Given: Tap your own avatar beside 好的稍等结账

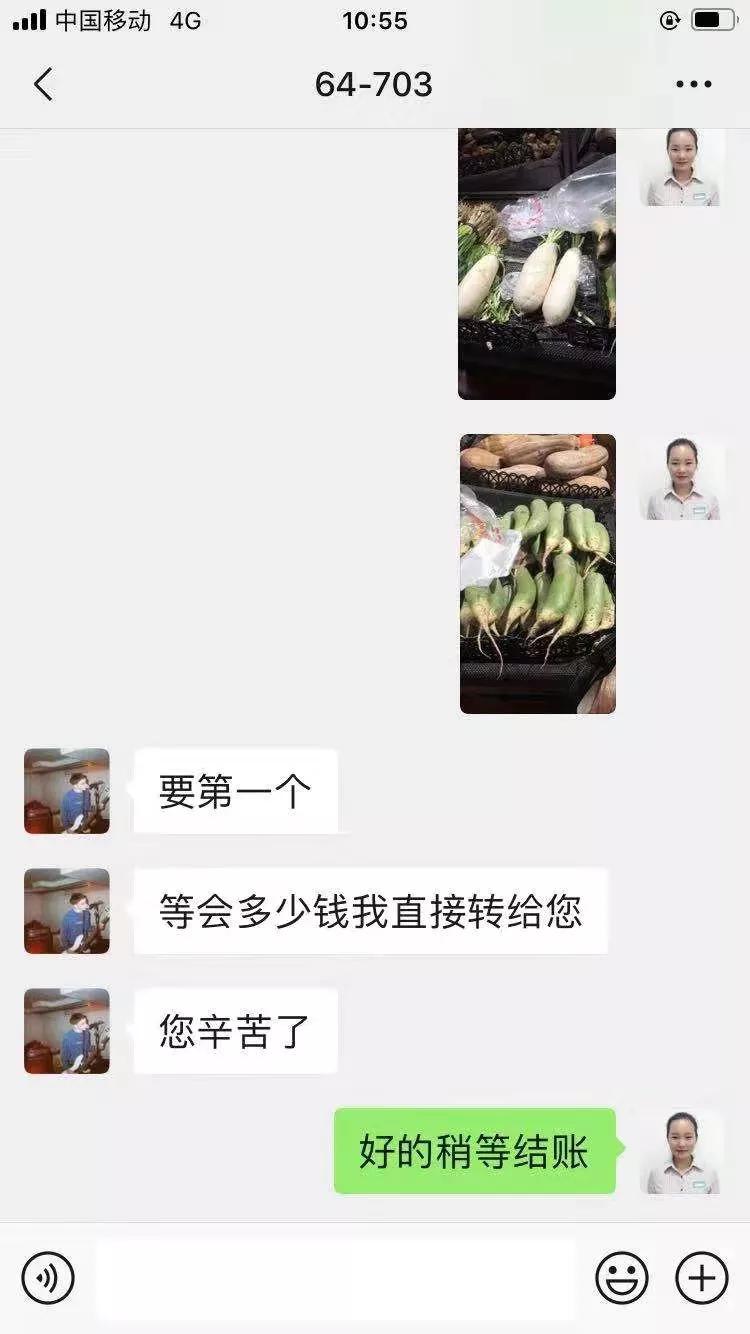Looking at the screenshot, I should pyautogui.click(x=682, y=1152).
